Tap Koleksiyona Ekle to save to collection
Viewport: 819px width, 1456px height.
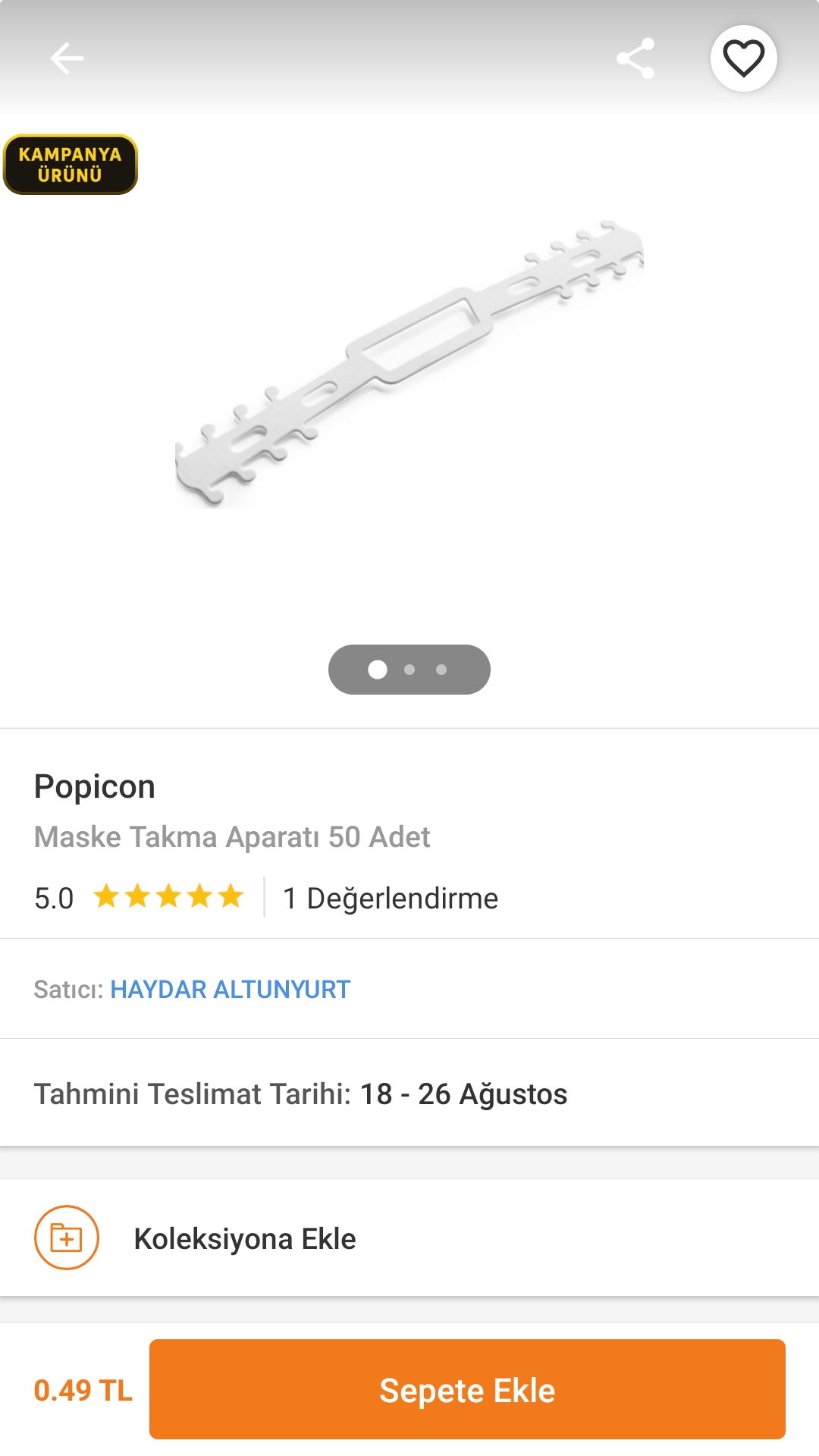tap(409, 1238)
